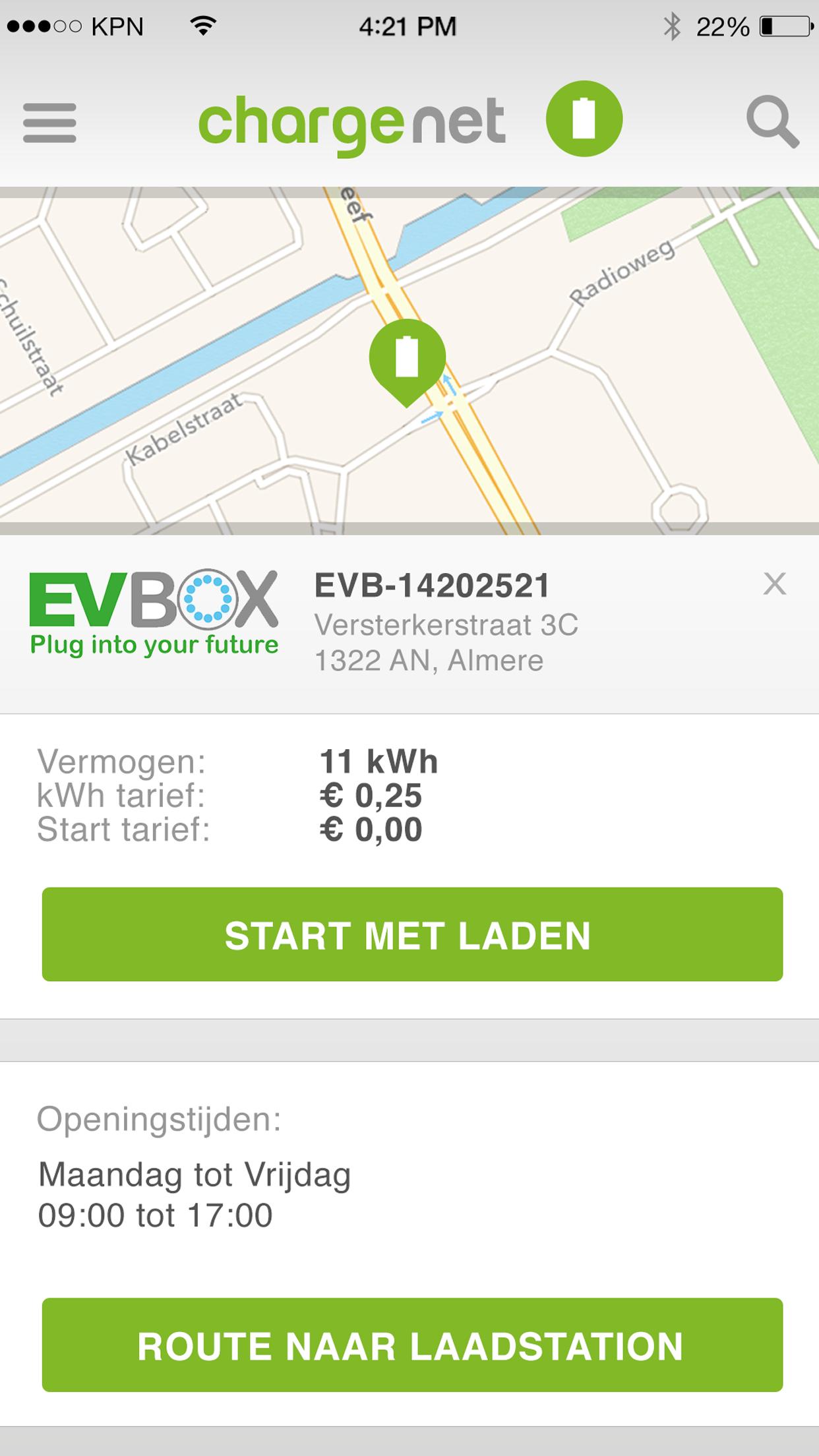This screenshot has width=819, height=1456.
Task: Open the search magnifier
Action: point(772,121)
